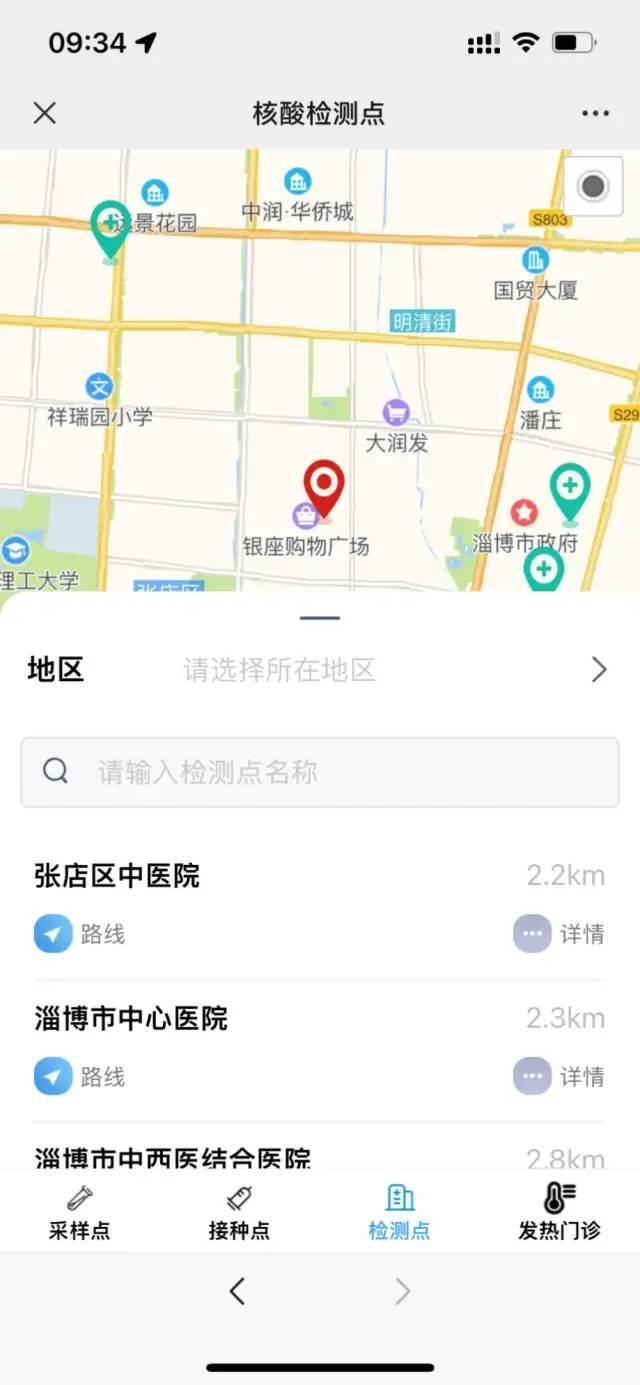Open the 发热门诊 tab

559,1212
